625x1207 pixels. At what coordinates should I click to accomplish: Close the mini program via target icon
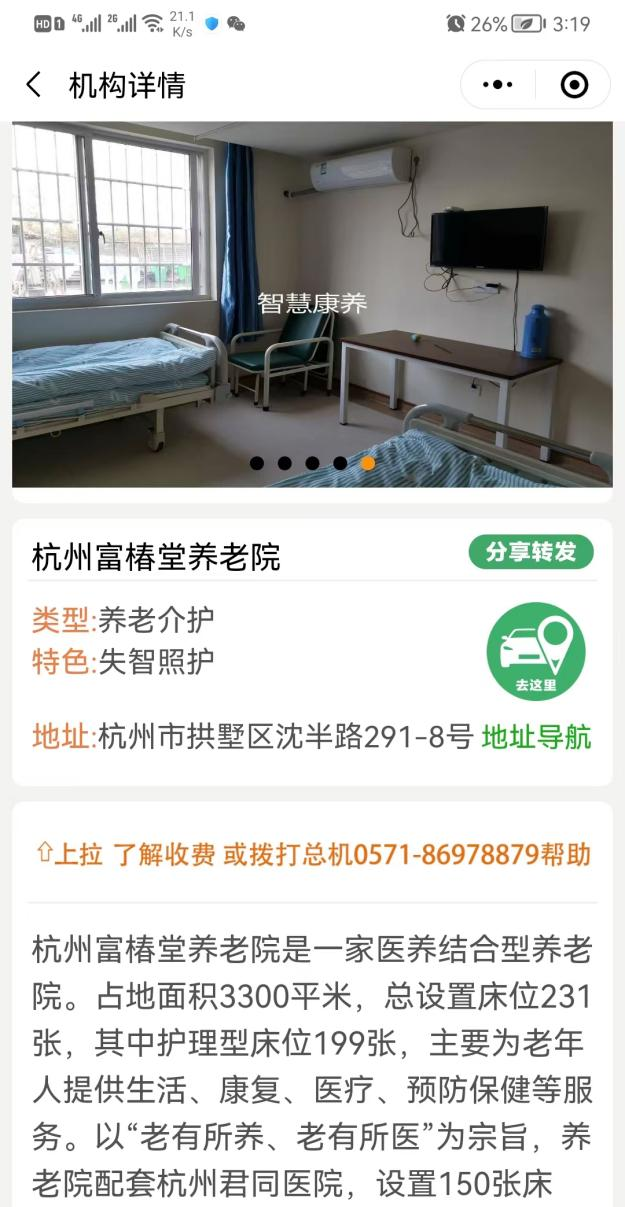pos(574,85)
